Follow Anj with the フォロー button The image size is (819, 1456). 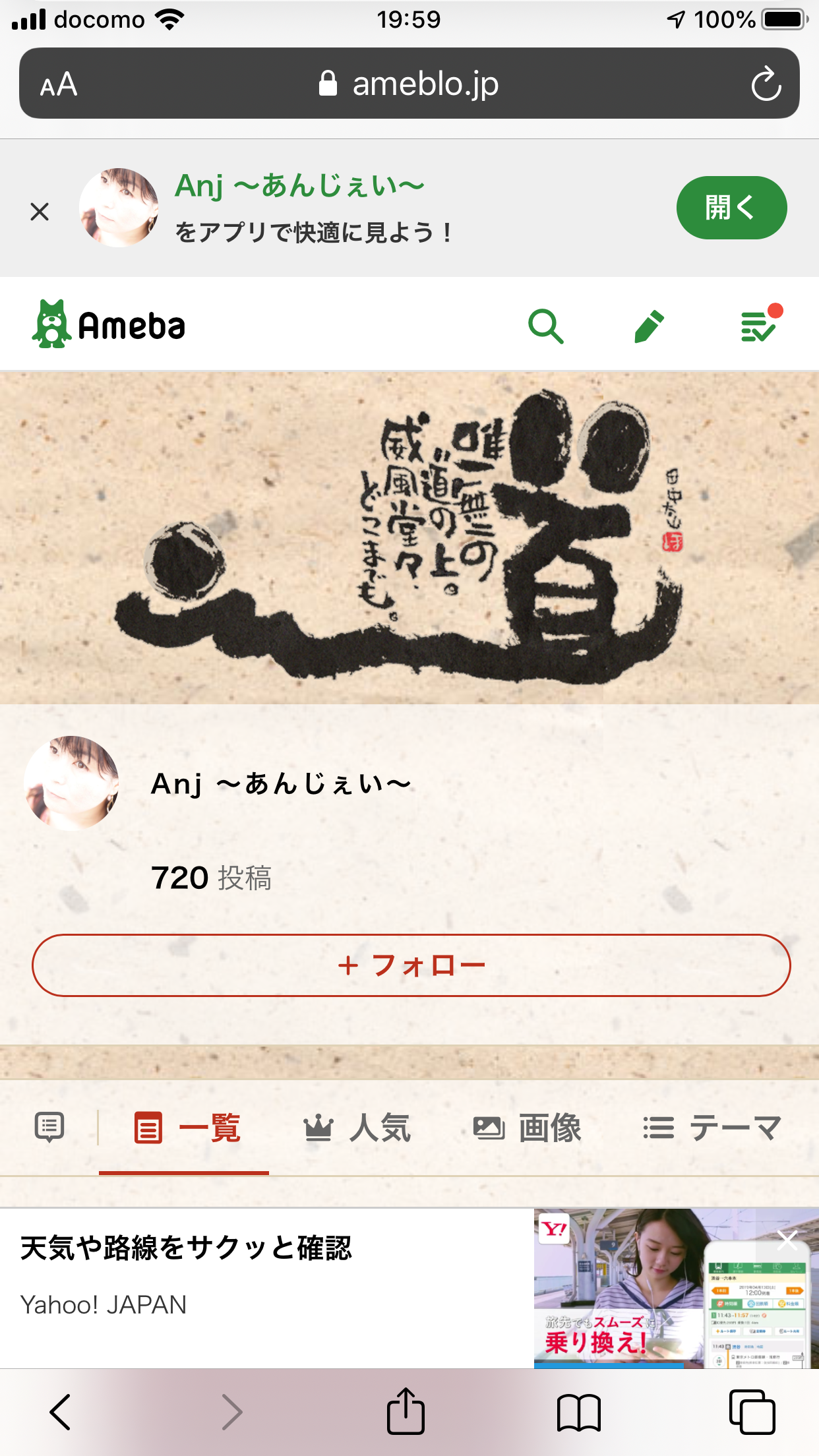tap(411, 965)
